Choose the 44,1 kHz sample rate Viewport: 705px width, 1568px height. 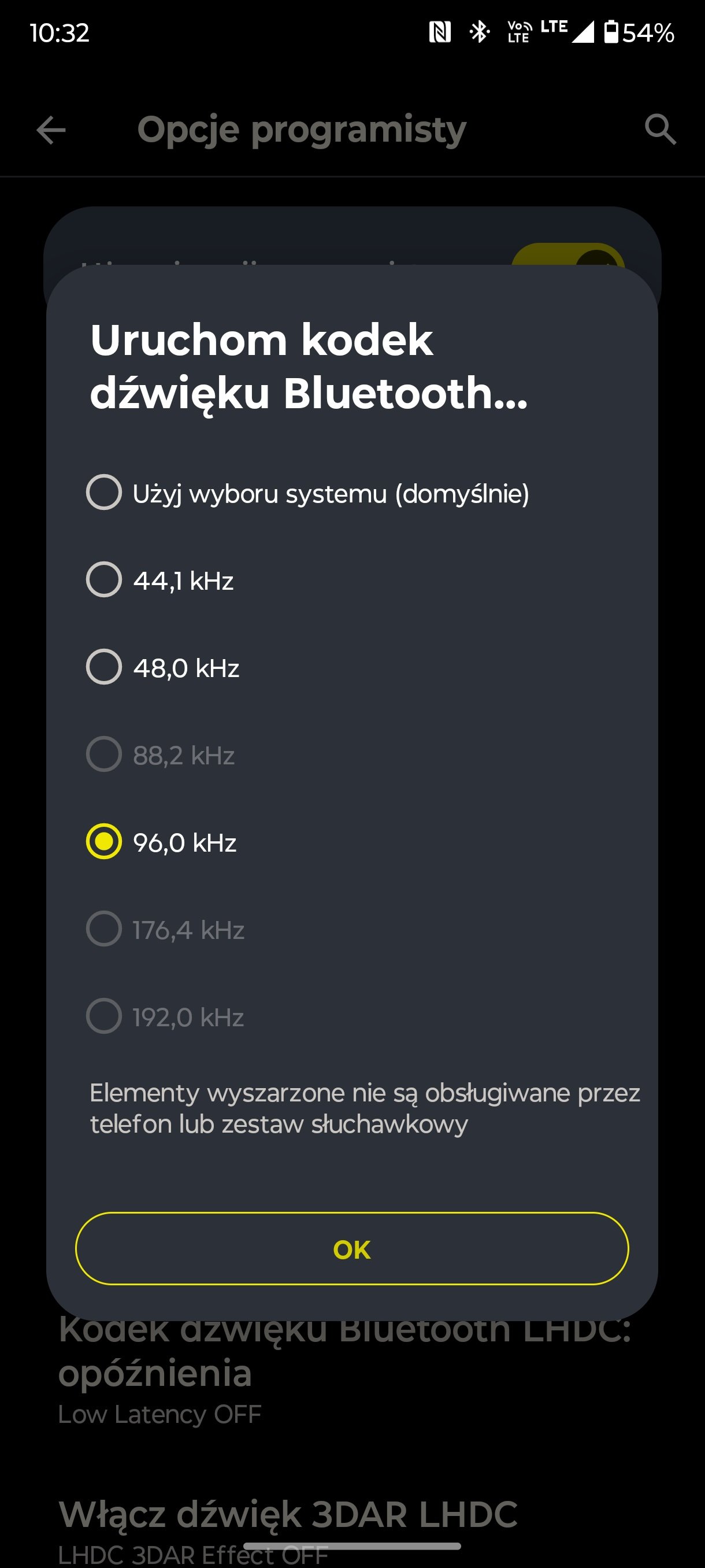tap(351, 579)
